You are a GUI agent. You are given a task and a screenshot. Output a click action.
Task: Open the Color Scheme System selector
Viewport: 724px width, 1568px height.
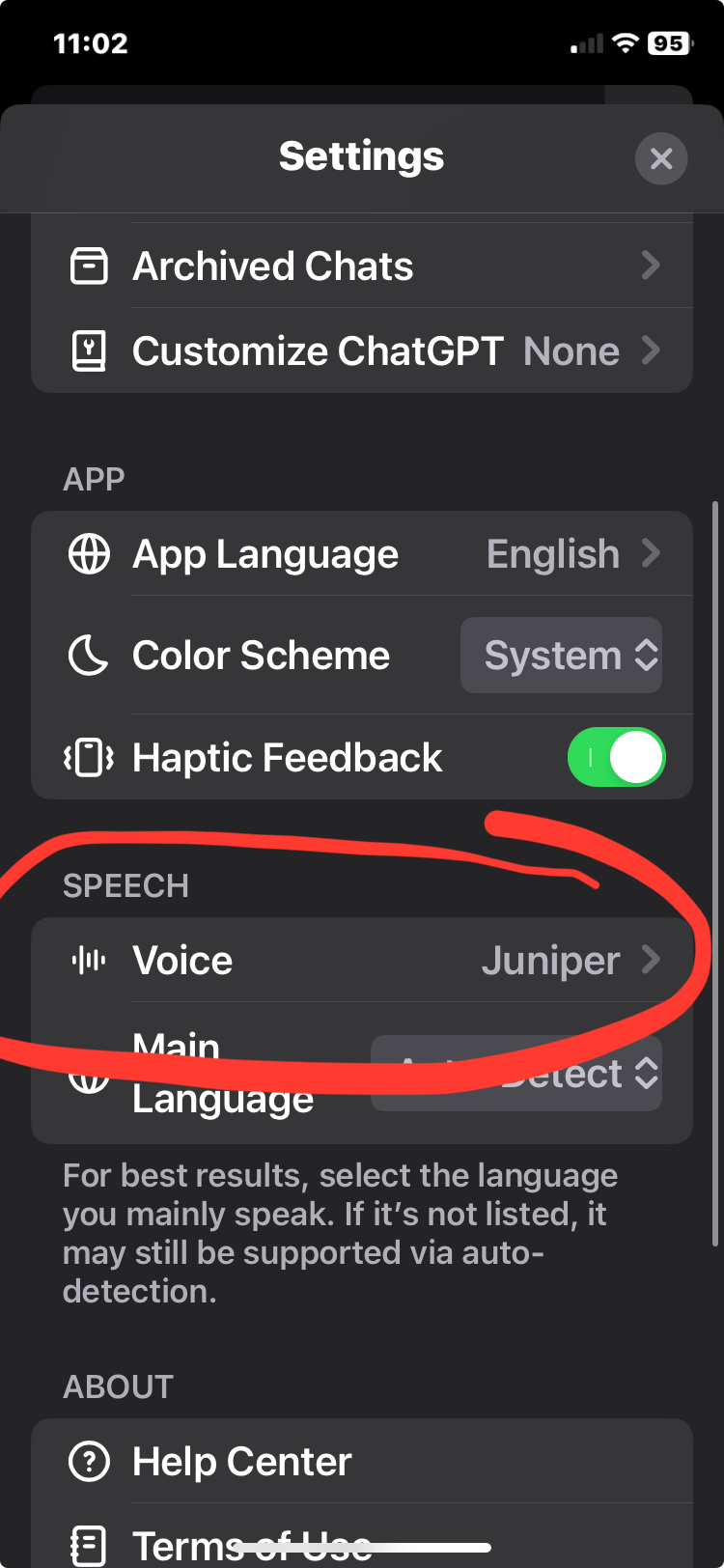[x=561, y=655]
